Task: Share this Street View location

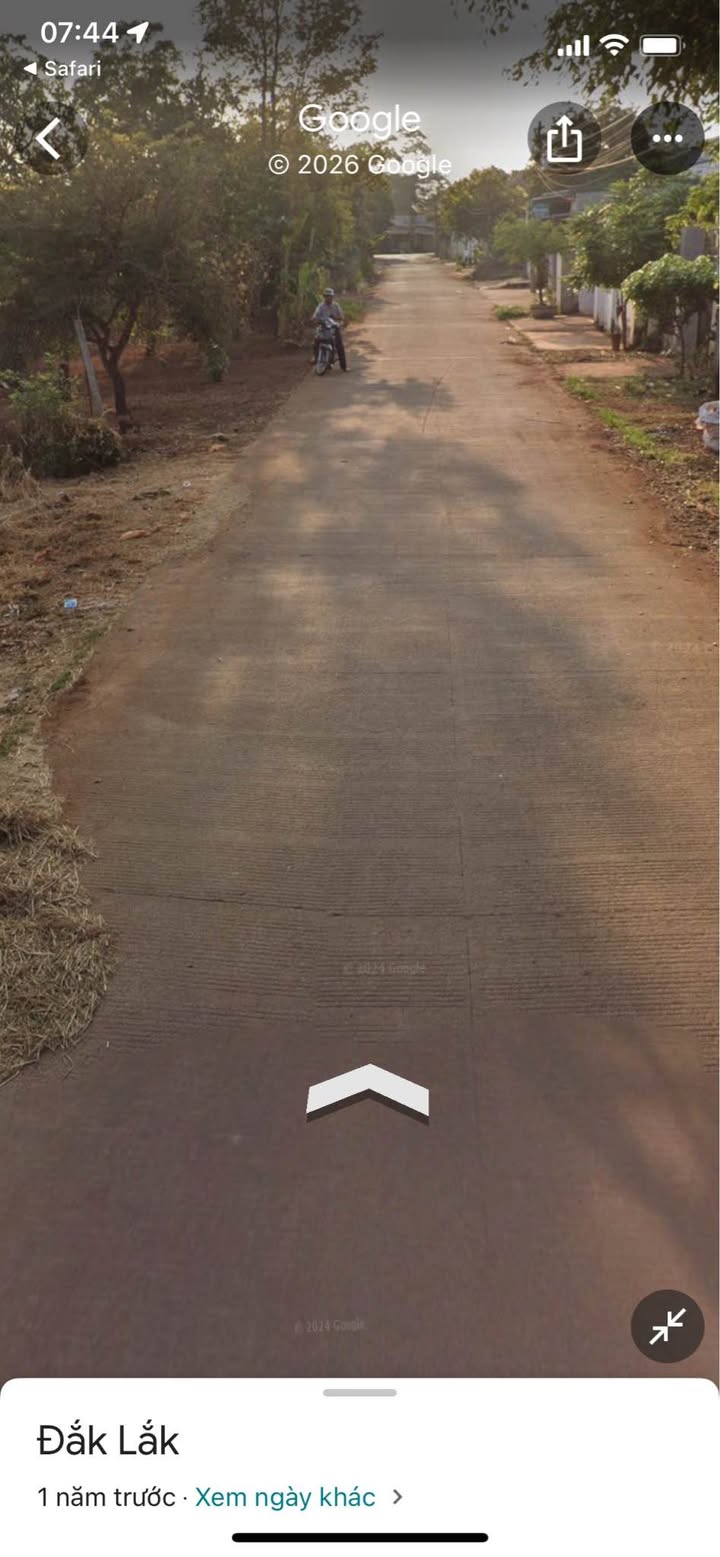Action: pyautogui.click(x=564, y=138)
